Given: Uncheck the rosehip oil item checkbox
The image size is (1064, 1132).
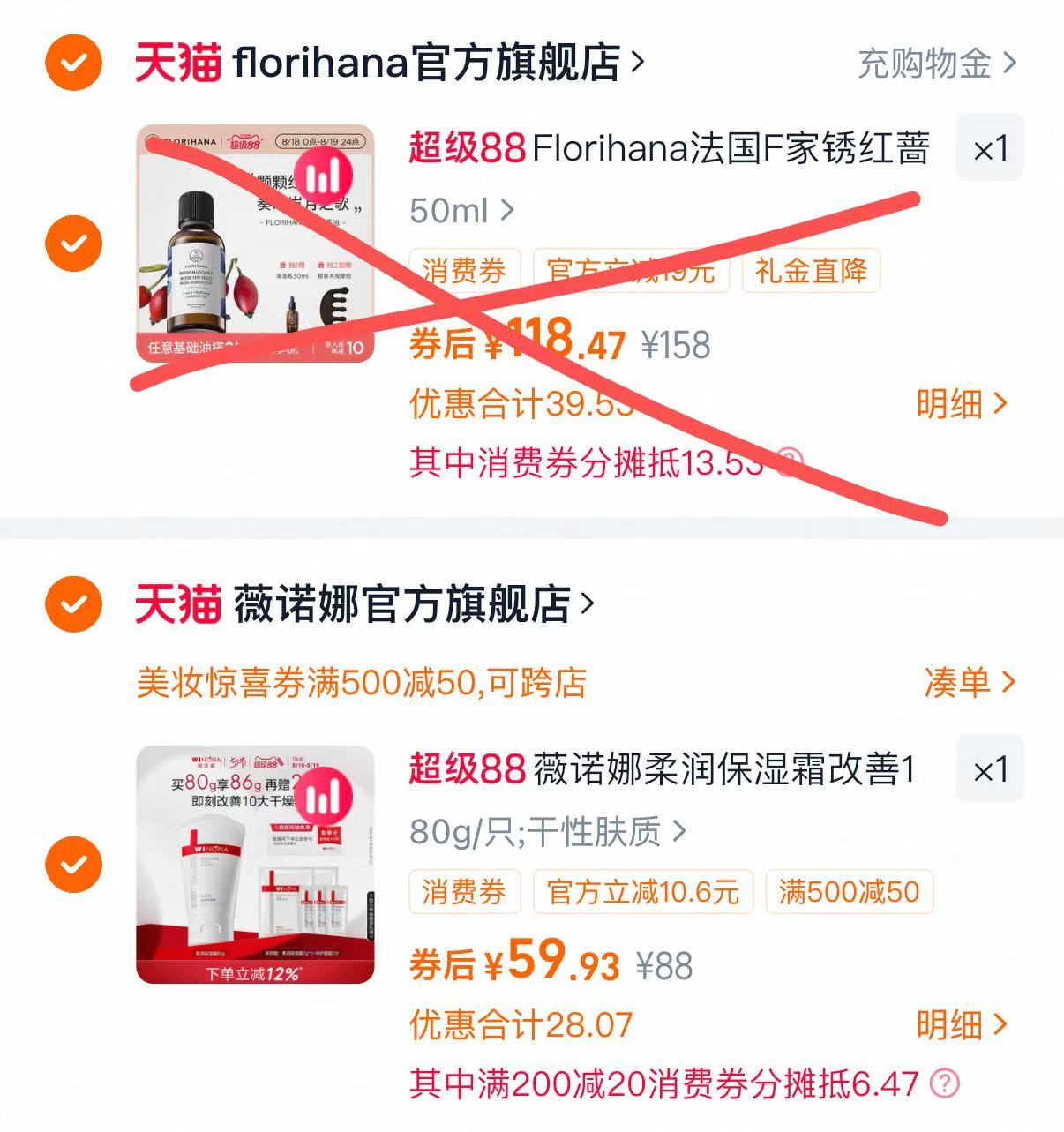Looking at the screenshot, I should pos(72,242).
